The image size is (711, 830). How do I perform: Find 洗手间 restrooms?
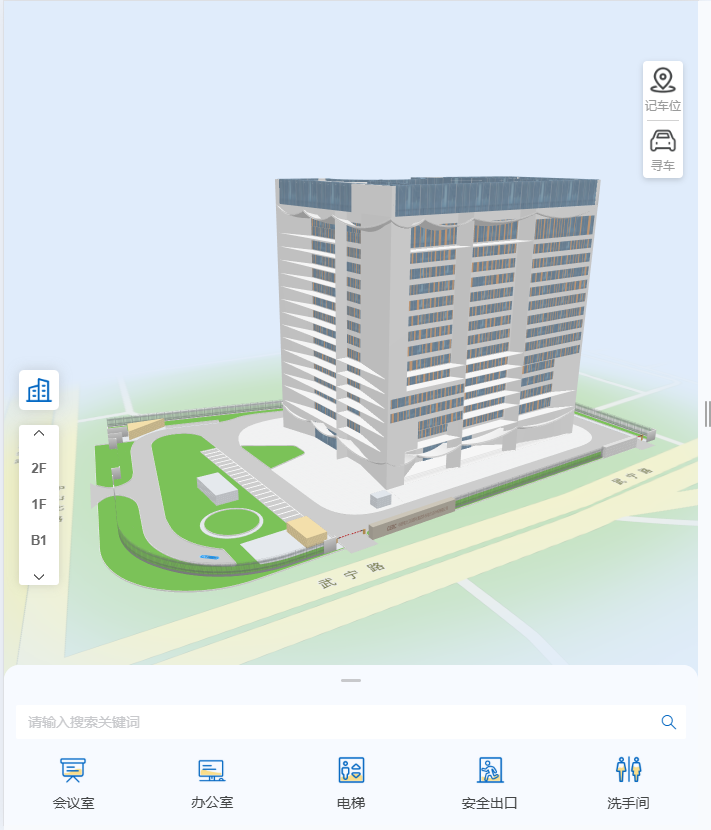pos(628,783)
